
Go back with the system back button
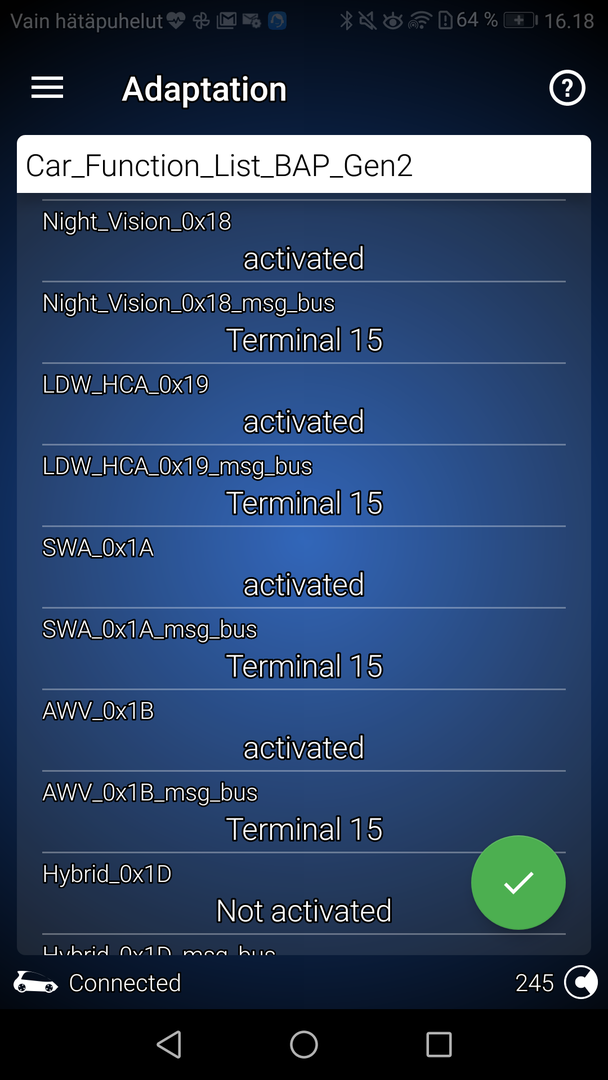tap(169, 1045)
